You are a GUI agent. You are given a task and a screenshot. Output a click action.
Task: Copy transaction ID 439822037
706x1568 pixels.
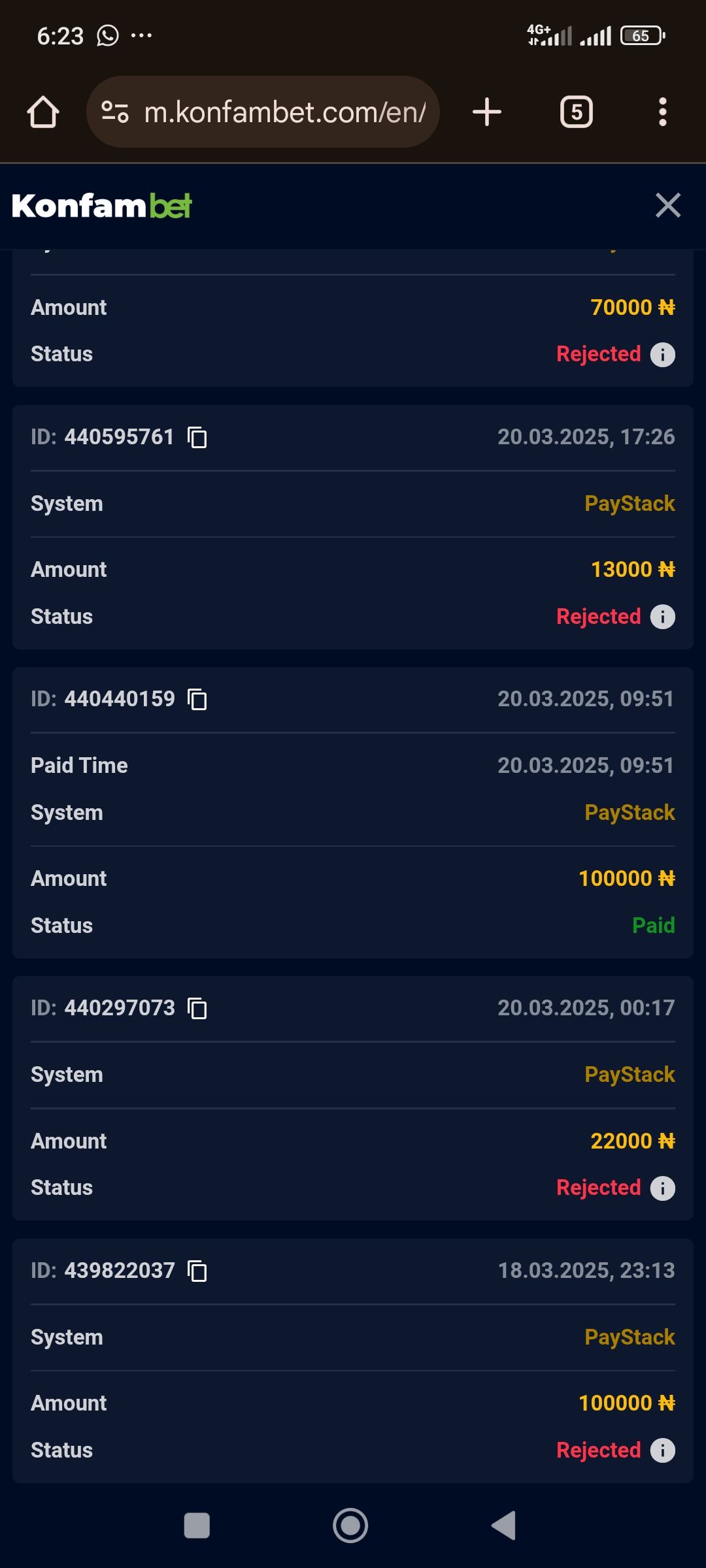pyautogui.click(x=197, y=1271)
